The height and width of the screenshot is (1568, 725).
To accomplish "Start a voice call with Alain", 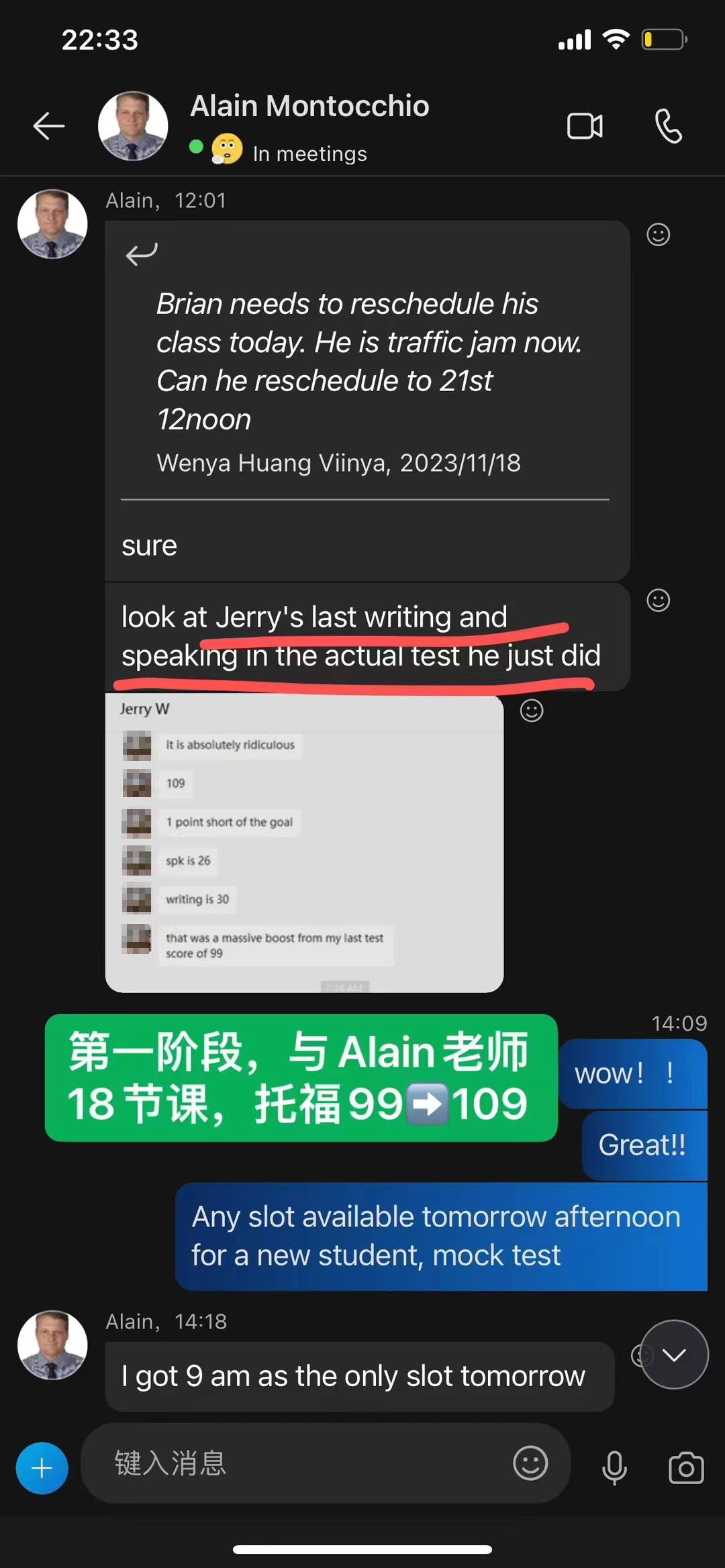I will [x=668, y=126].
